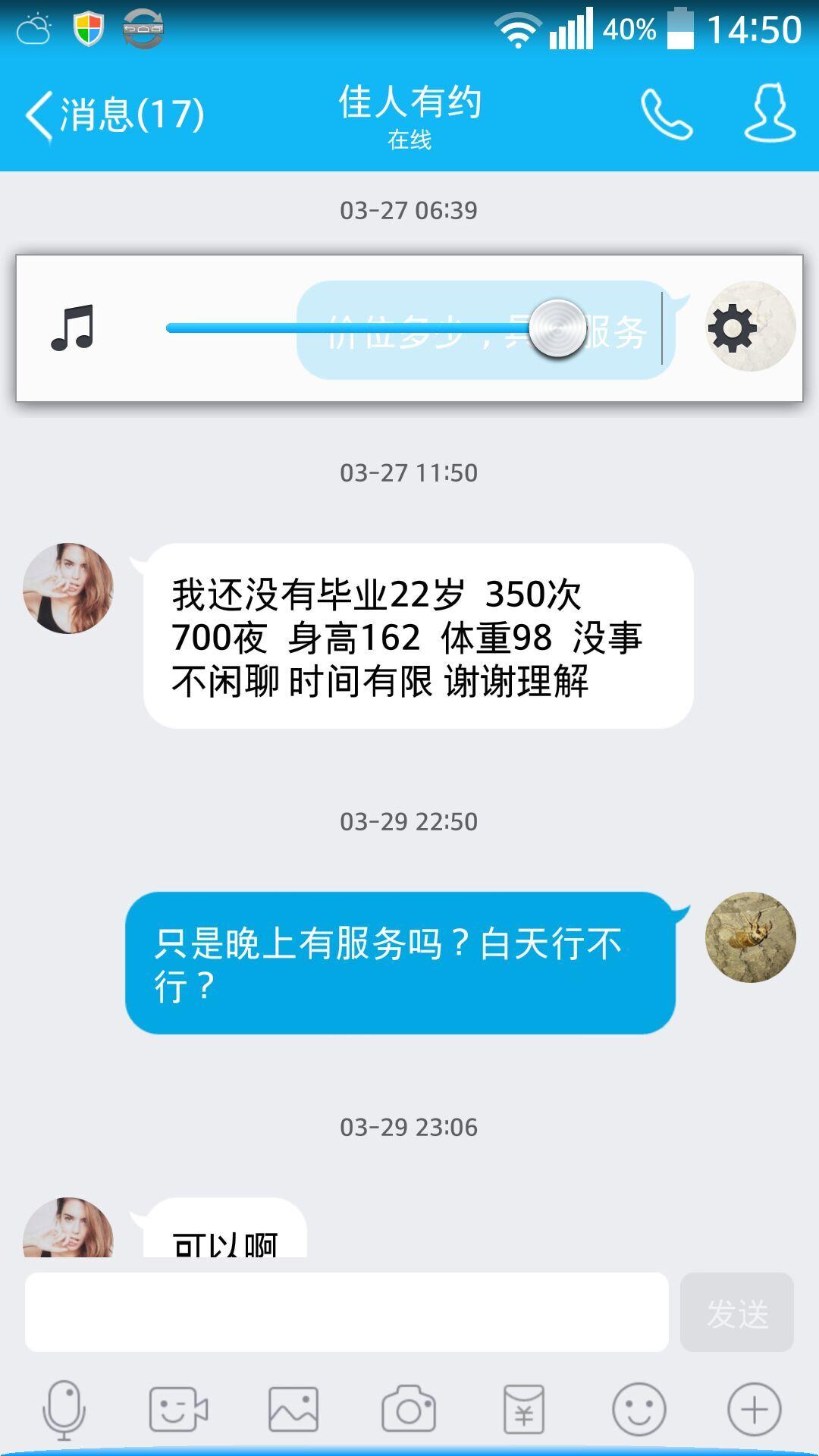Open the camera to take a photo
Screen dimensions: 819x1456
click(x=409, y=1409)
